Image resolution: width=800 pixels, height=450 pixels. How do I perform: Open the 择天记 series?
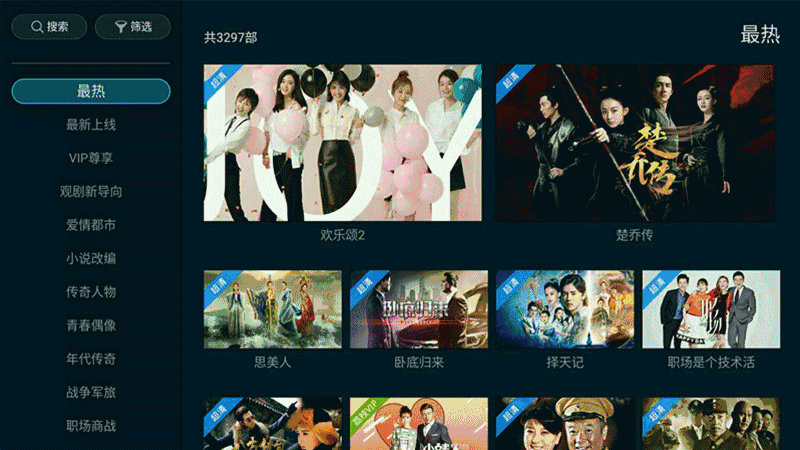click(564, 310)
